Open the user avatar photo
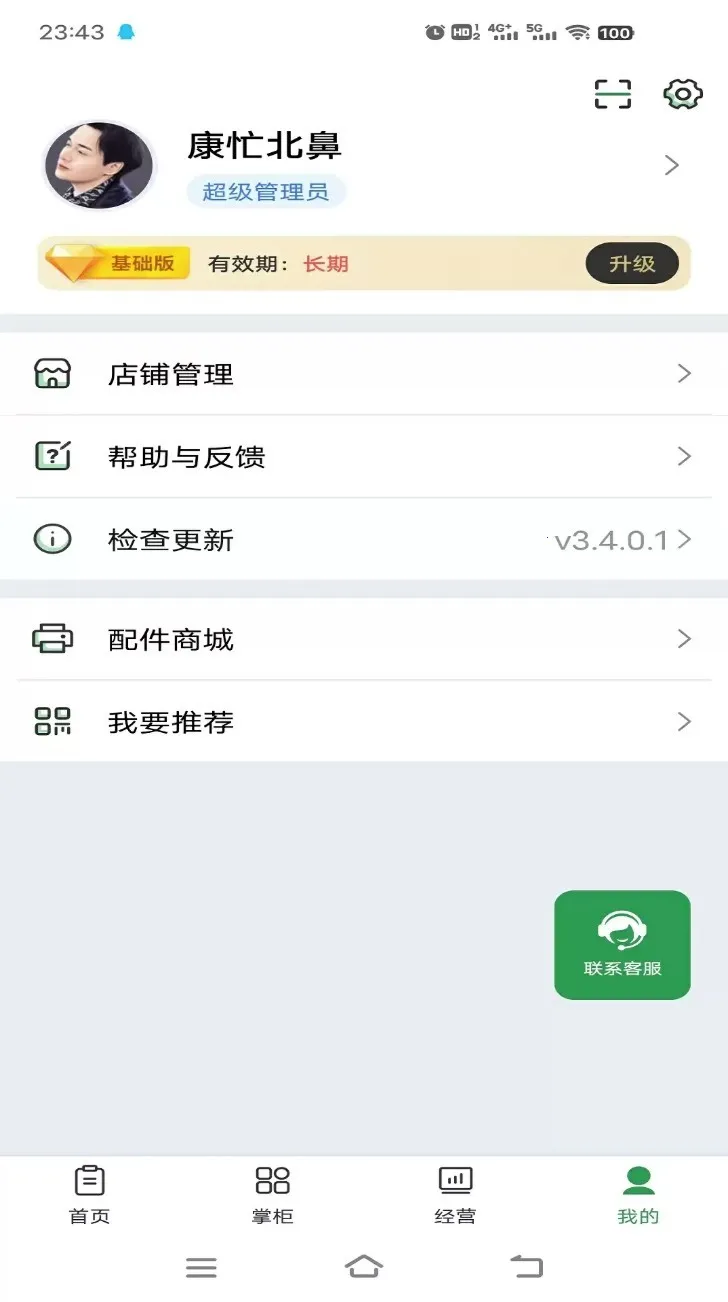 (98, 165)
